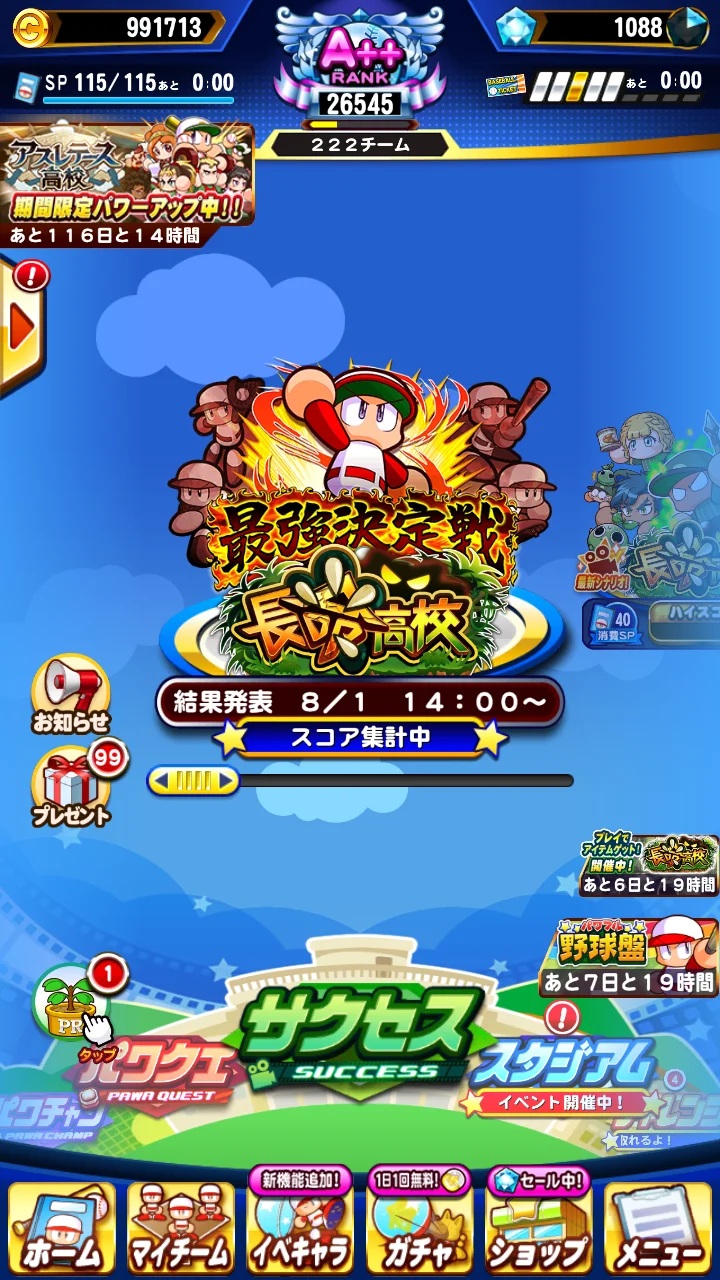Open the 野球盤 event banner
720x1280 pixels.
click(x=630, y=955)
